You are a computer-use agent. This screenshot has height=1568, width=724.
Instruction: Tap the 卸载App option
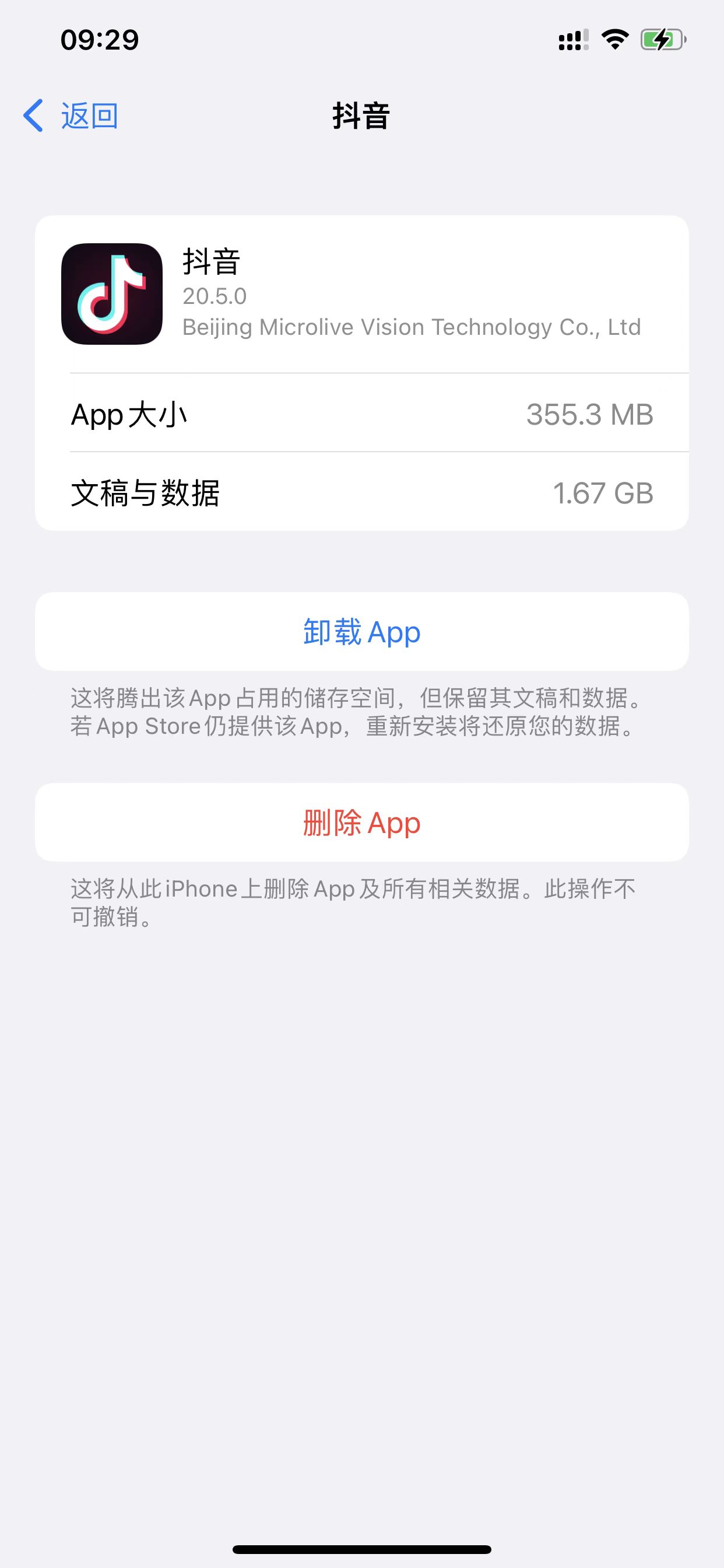[362, 632]
